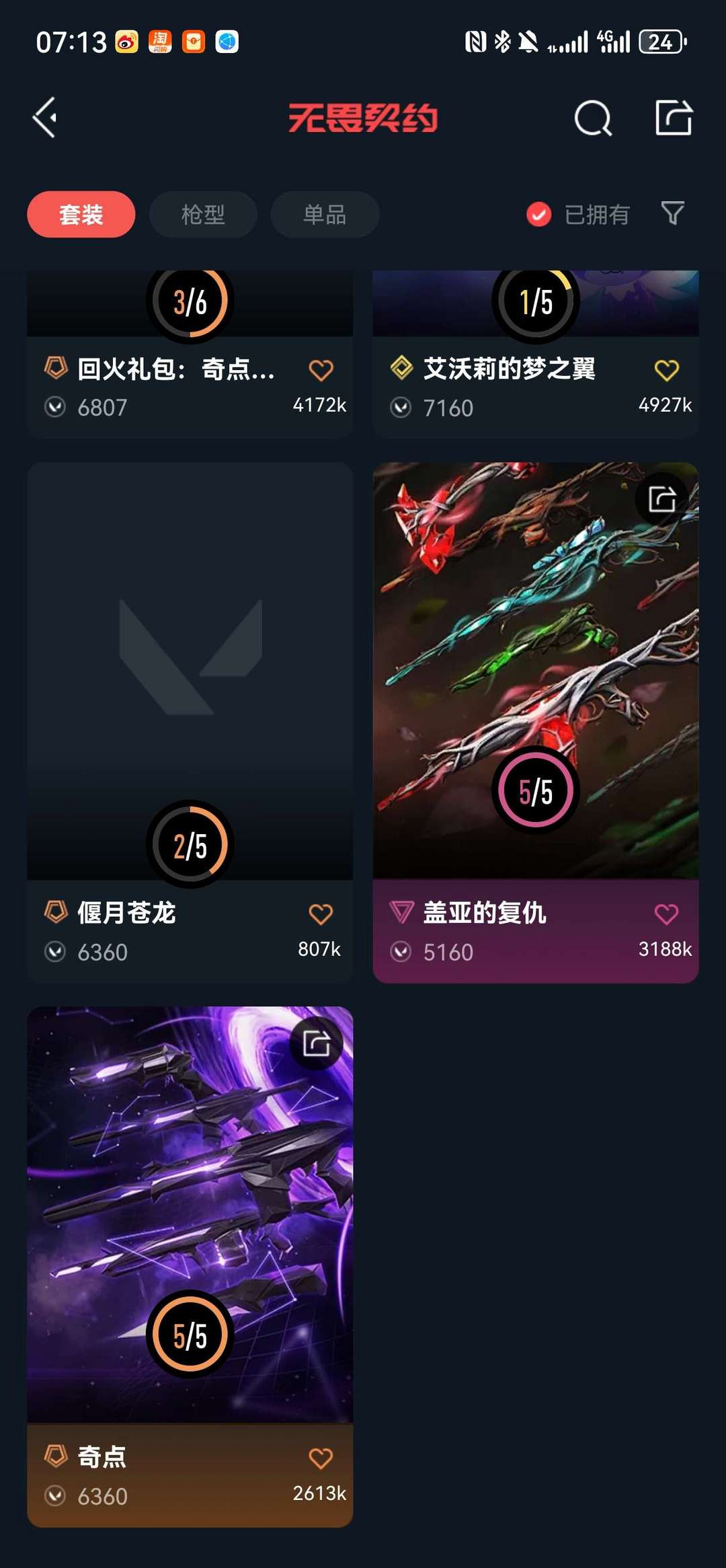Unfavorite 盖亚的复仇 using its heart icon
The height and width of the screenshot is (1568, 726).
click(x=665, y=912)
